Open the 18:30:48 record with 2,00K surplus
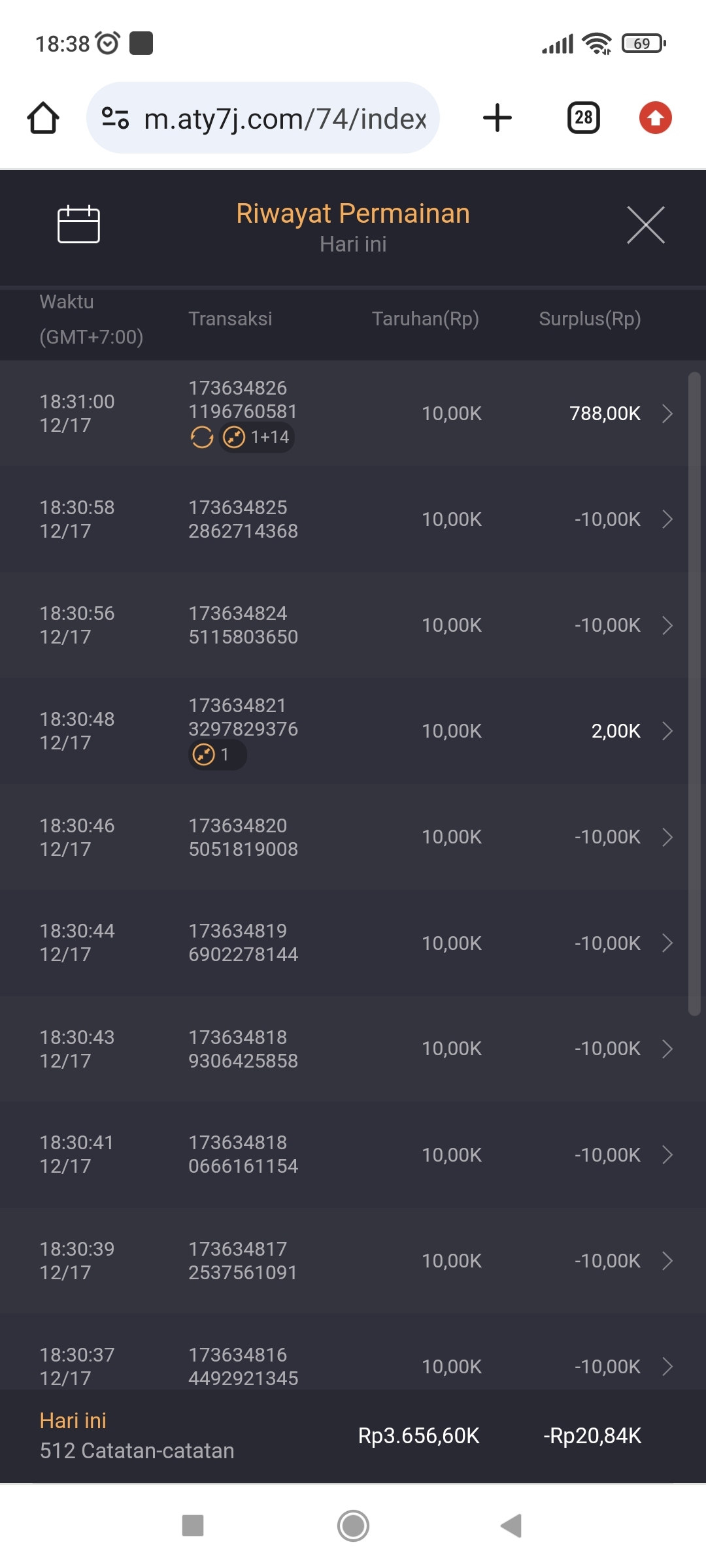This screenshot has width=706, height=1568. pos(667,731)
